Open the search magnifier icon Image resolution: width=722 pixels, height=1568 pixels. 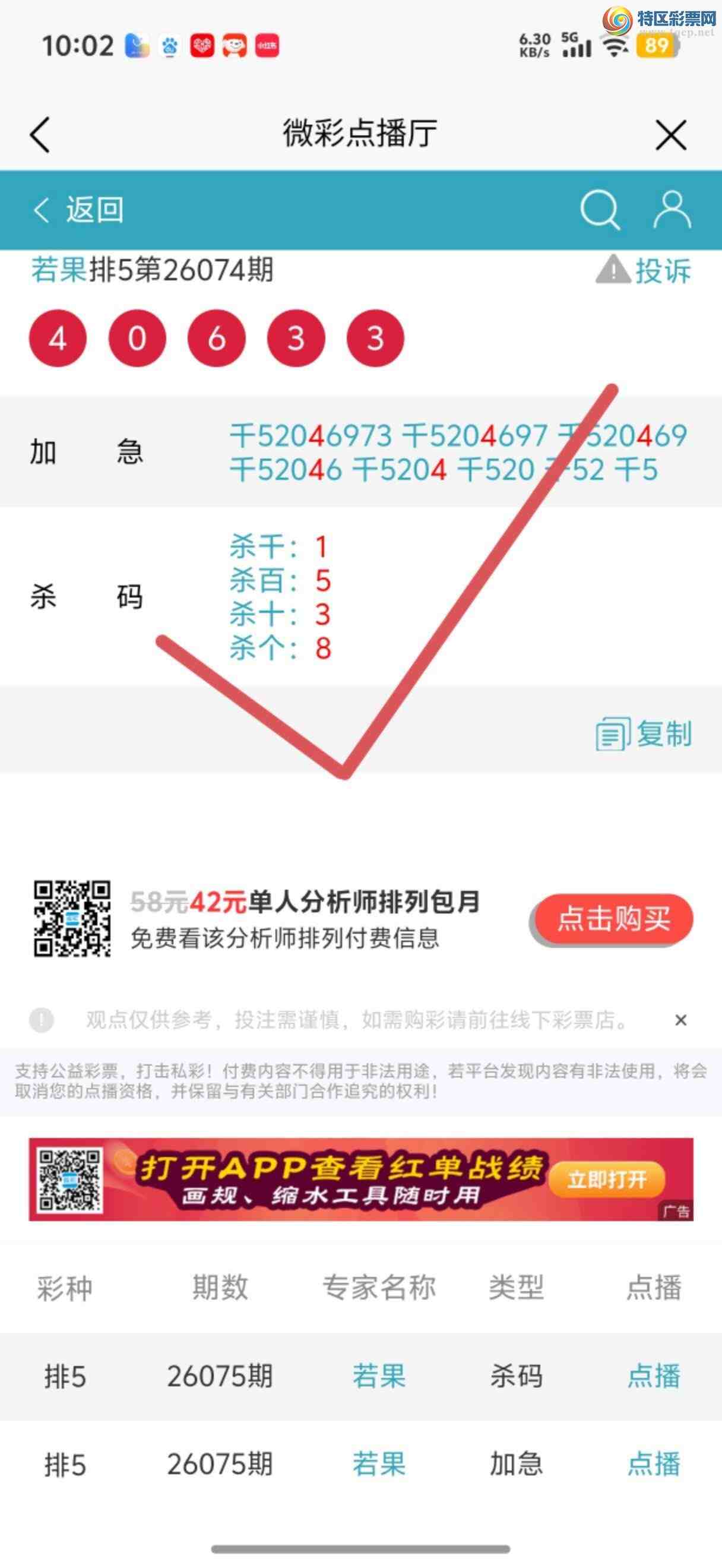600,211
